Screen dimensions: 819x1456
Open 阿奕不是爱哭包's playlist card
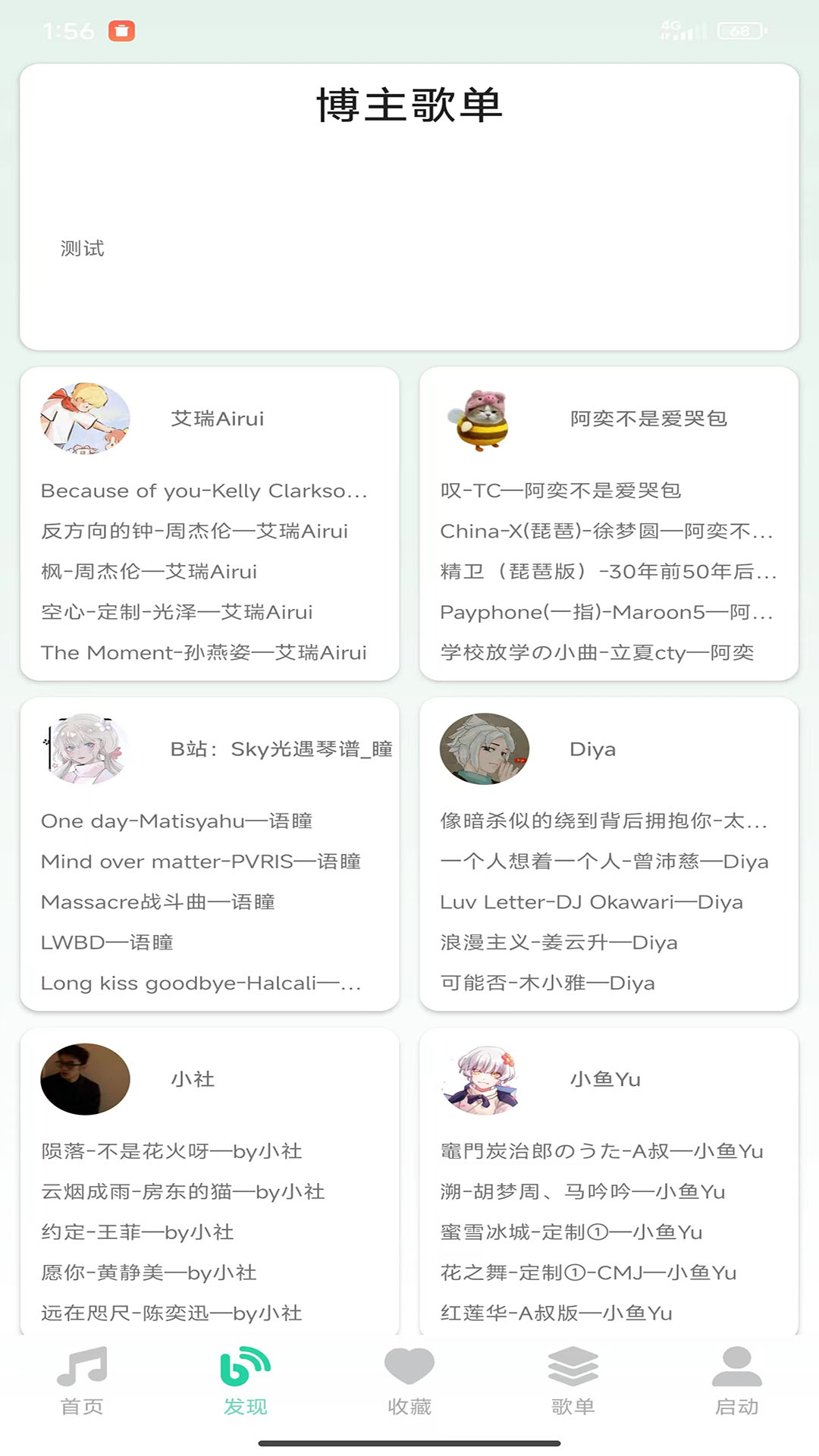[609, 524]
